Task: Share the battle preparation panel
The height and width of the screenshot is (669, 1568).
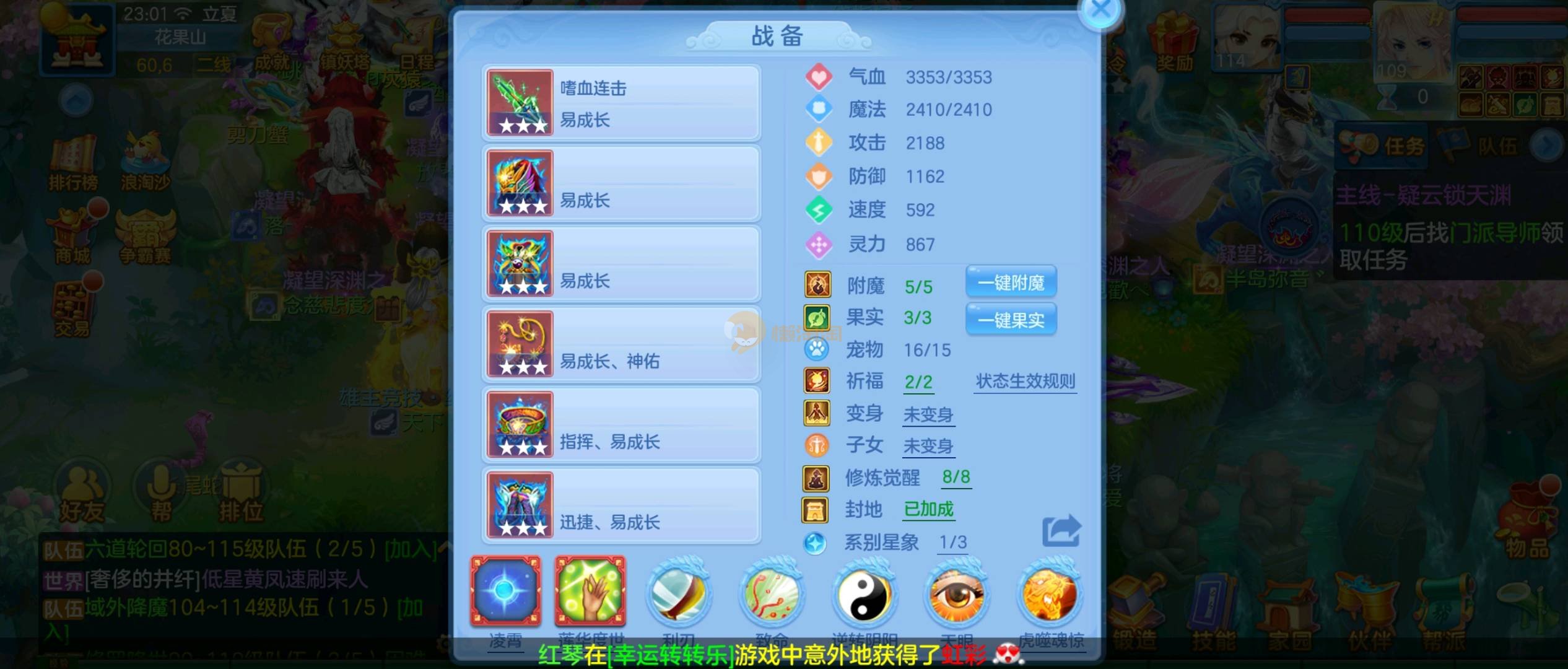Action: point(1061,531)
